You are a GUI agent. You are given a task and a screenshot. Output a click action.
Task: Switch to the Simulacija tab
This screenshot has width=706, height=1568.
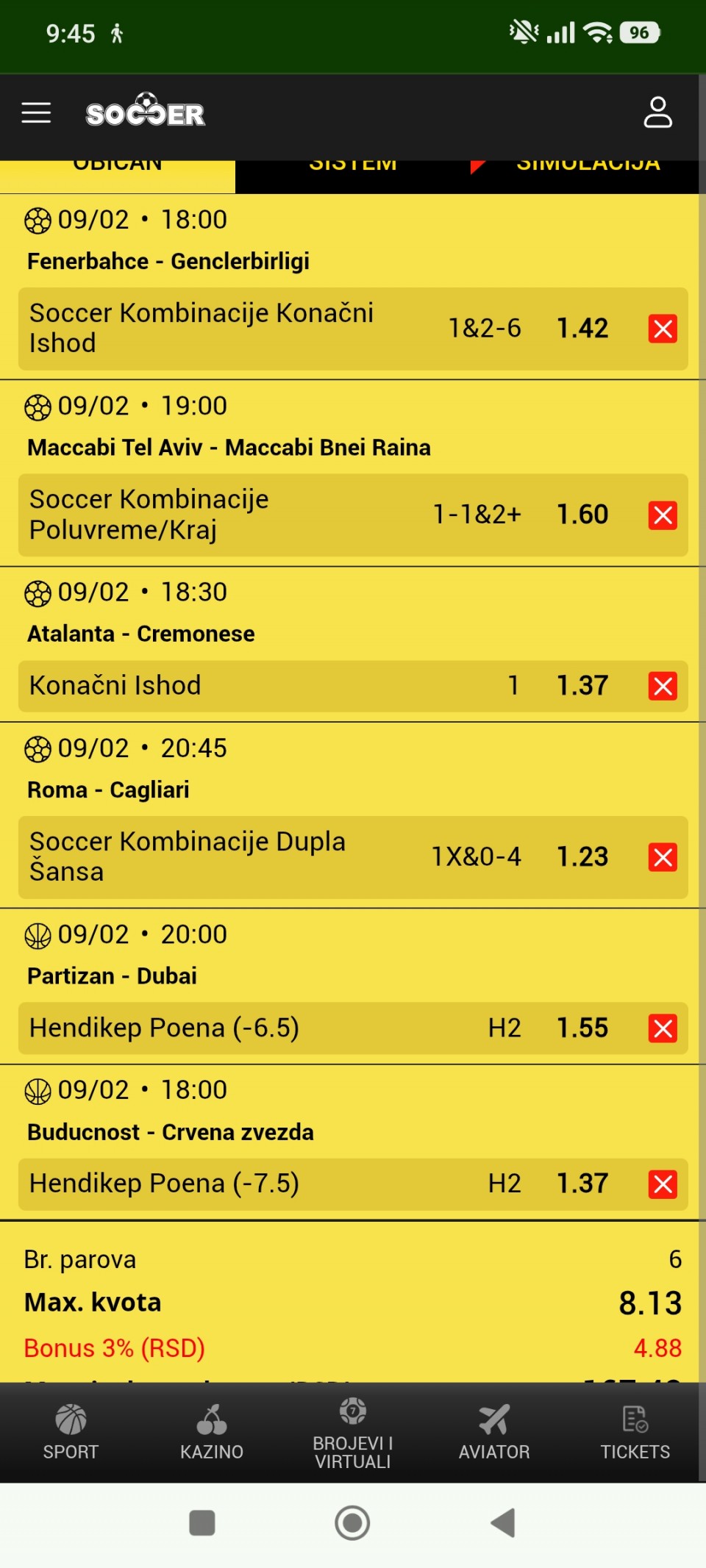(x=587, y=175)
